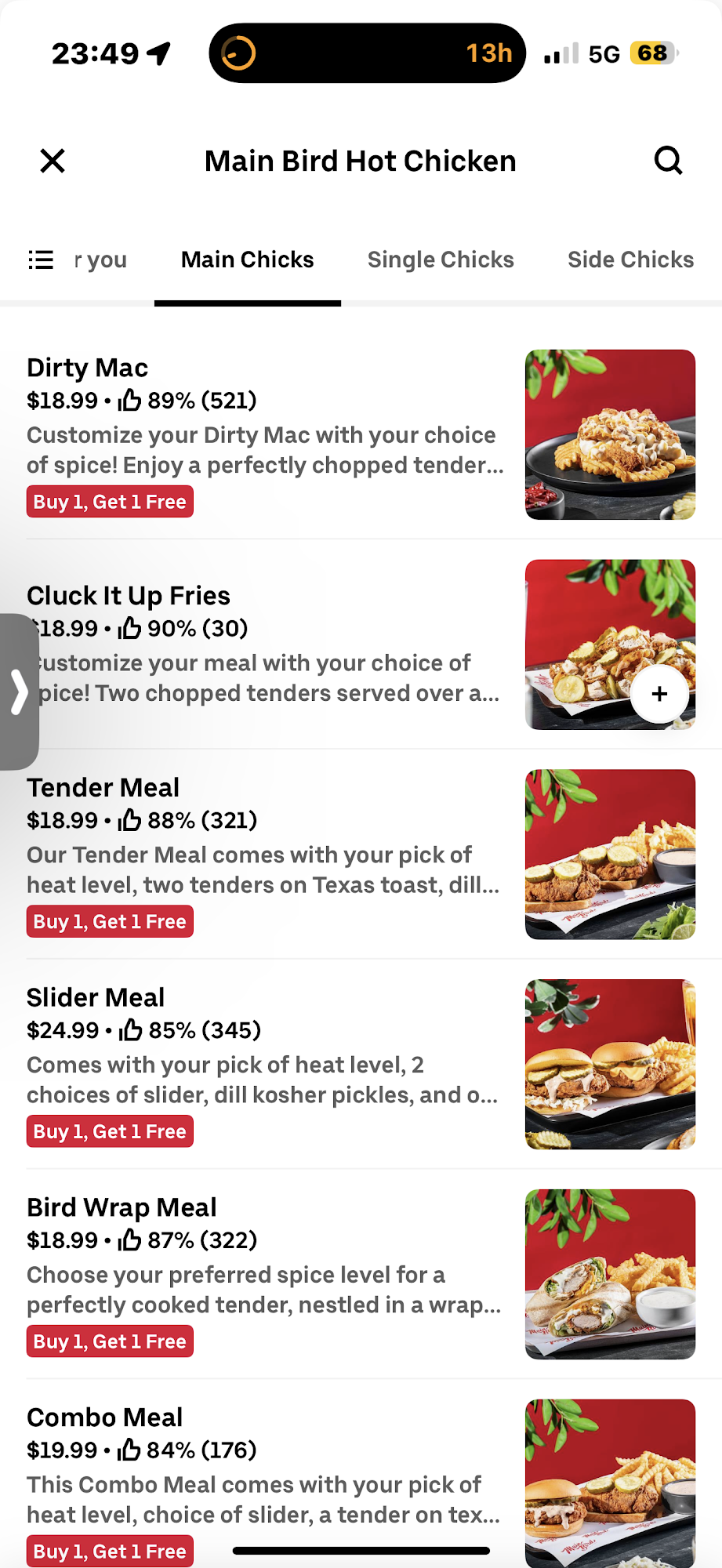Select the Main Chicks tab
722x1568 pixels.
pyautogui.click(x=247, y=260)
